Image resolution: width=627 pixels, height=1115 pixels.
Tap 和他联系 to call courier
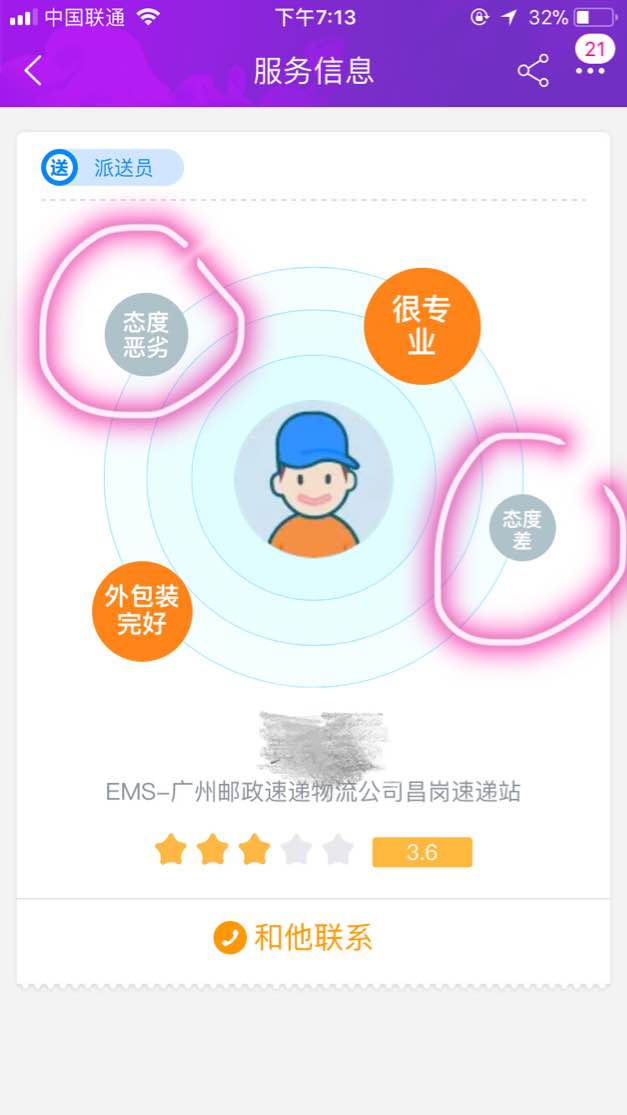[x=293, y=938]
